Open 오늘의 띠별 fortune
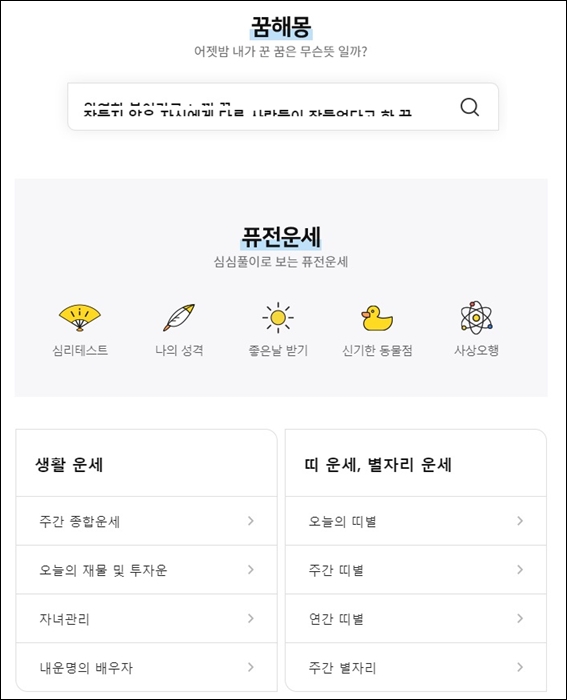567x700 pixels. (416, 521)
